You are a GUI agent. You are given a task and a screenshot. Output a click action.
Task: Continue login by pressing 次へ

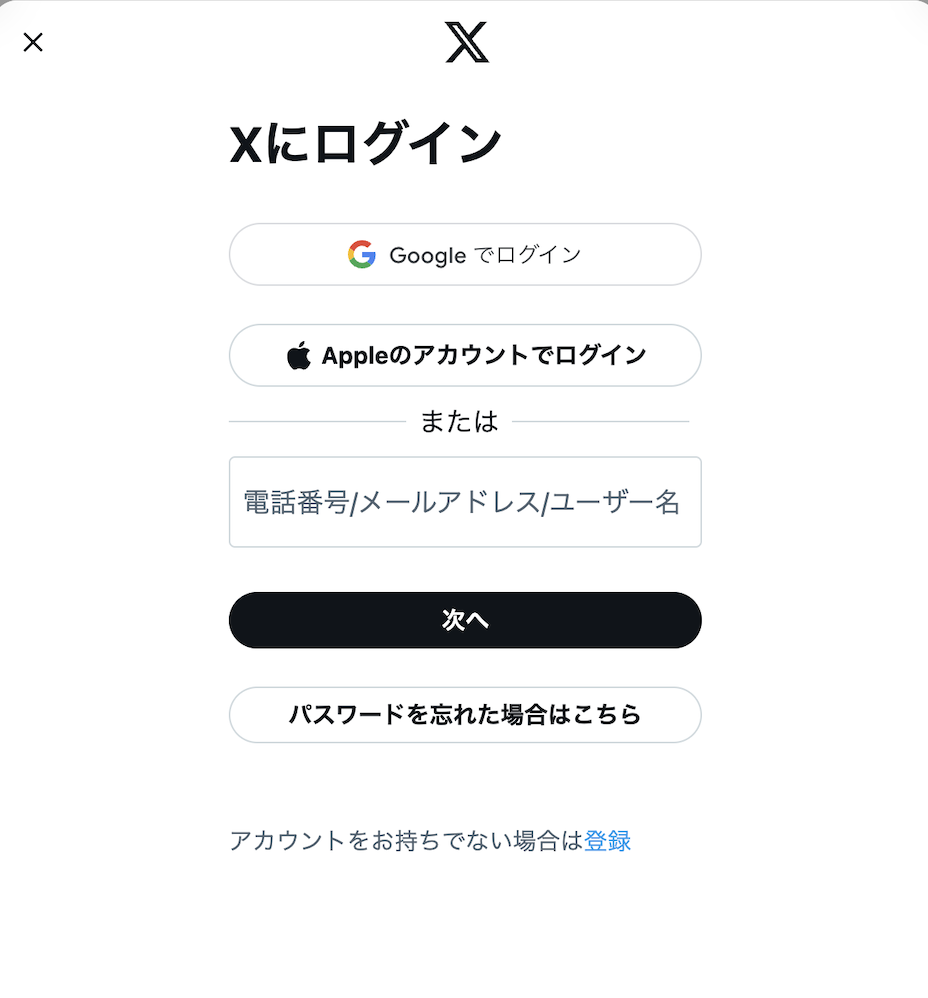465,620
